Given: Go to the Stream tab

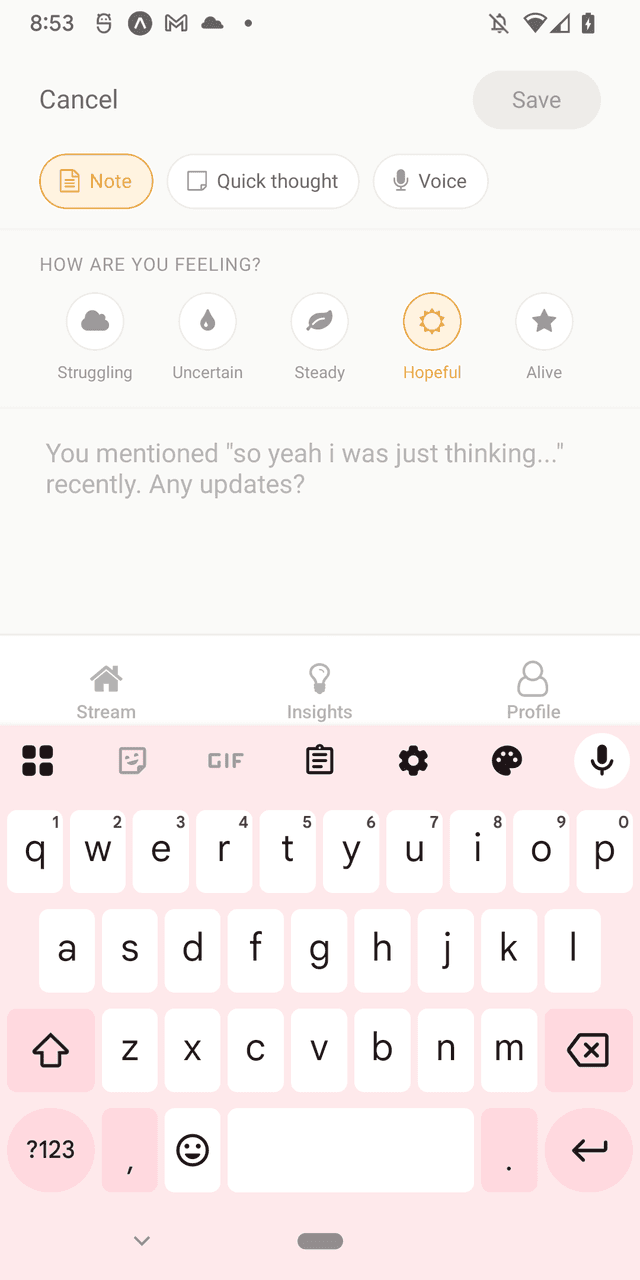Looking at the screenshot, I should click(x=106, y=692).
